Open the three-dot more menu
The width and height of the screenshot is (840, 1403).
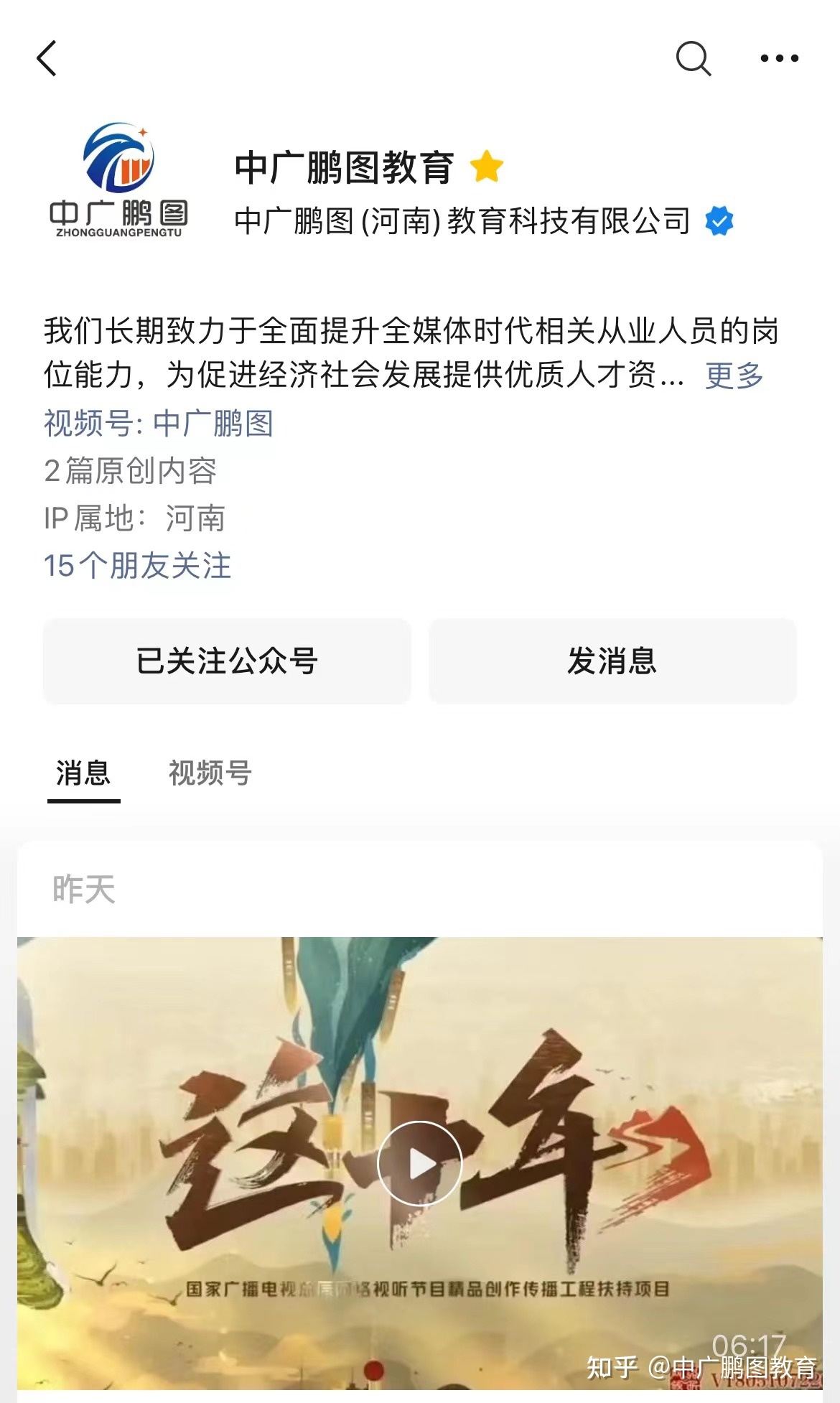pyautogui.click(x=779, y=58)
